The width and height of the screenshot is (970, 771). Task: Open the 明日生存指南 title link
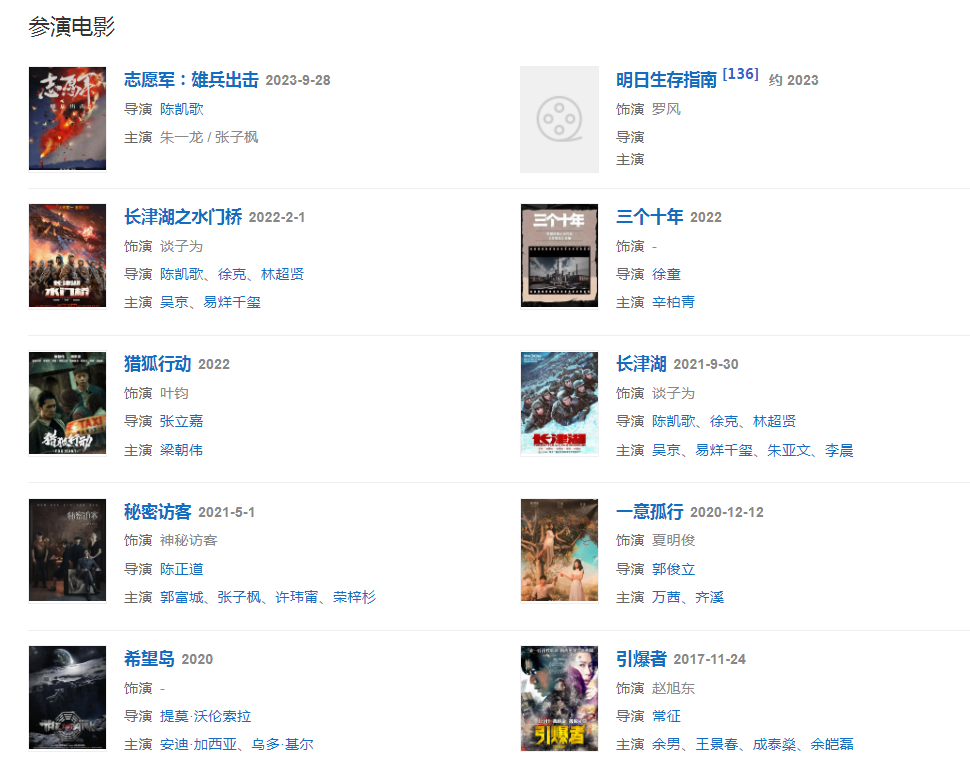click(x=666, y=80)
